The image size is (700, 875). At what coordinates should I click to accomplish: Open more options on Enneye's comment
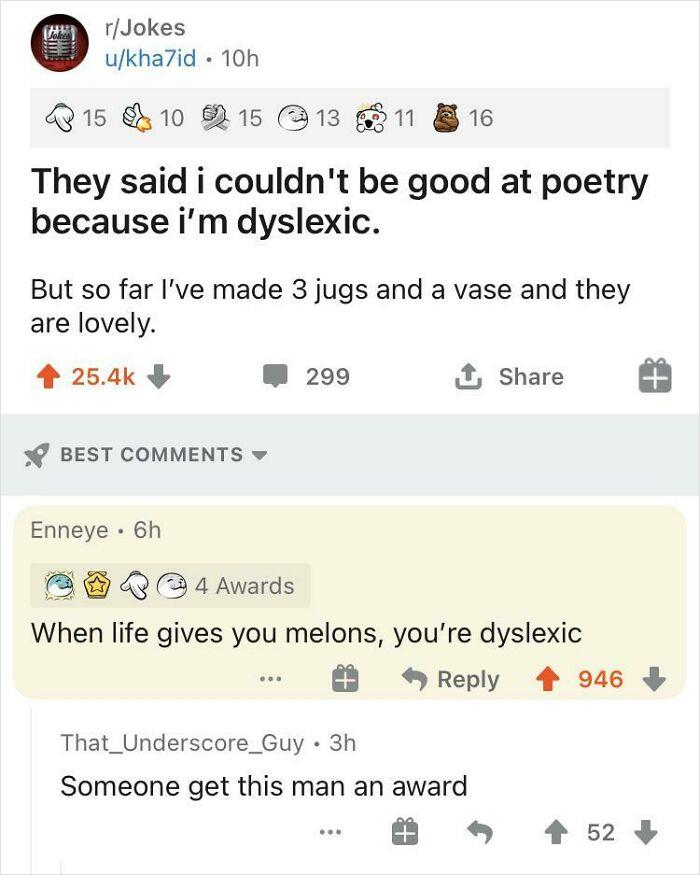pos(267,680)
